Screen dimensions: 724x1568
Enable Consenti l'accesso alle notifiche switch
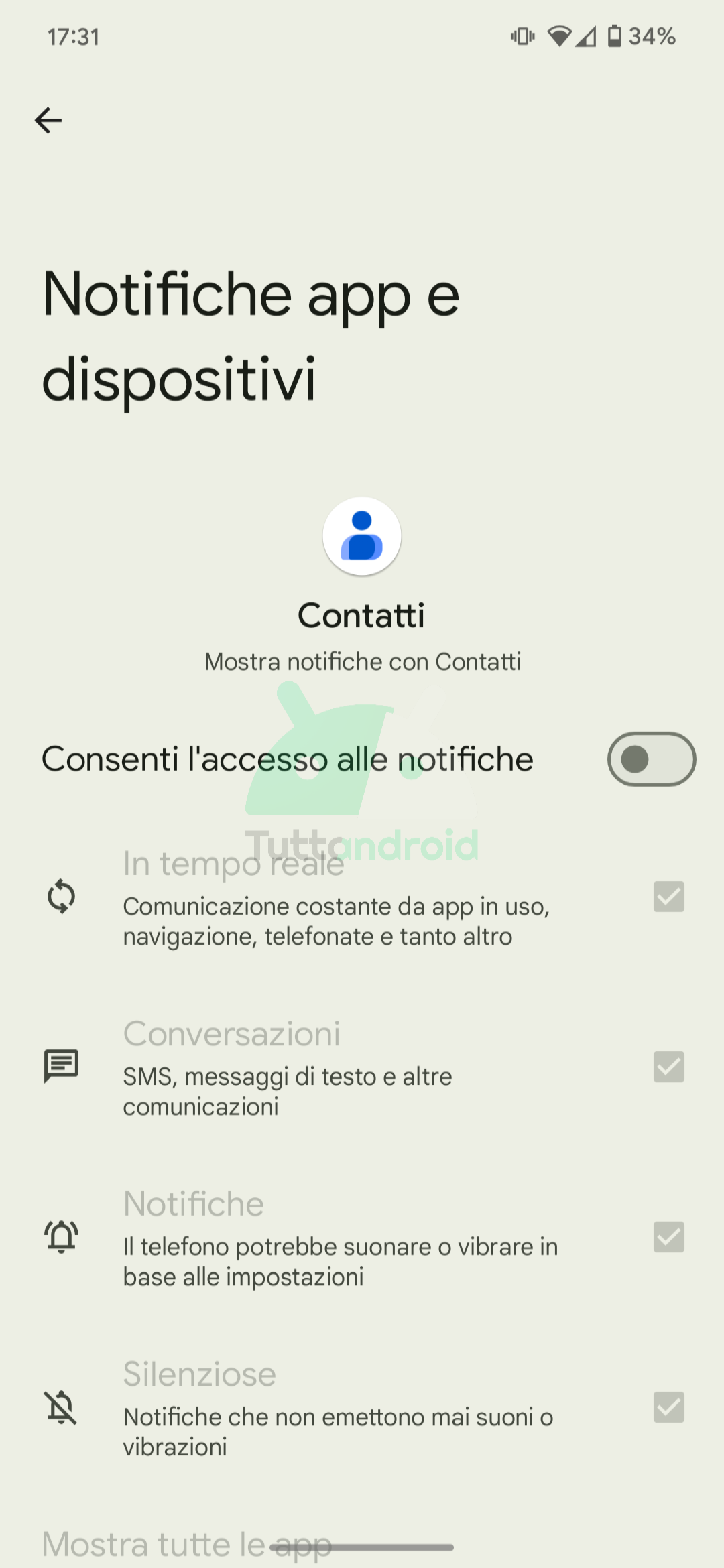651,759
